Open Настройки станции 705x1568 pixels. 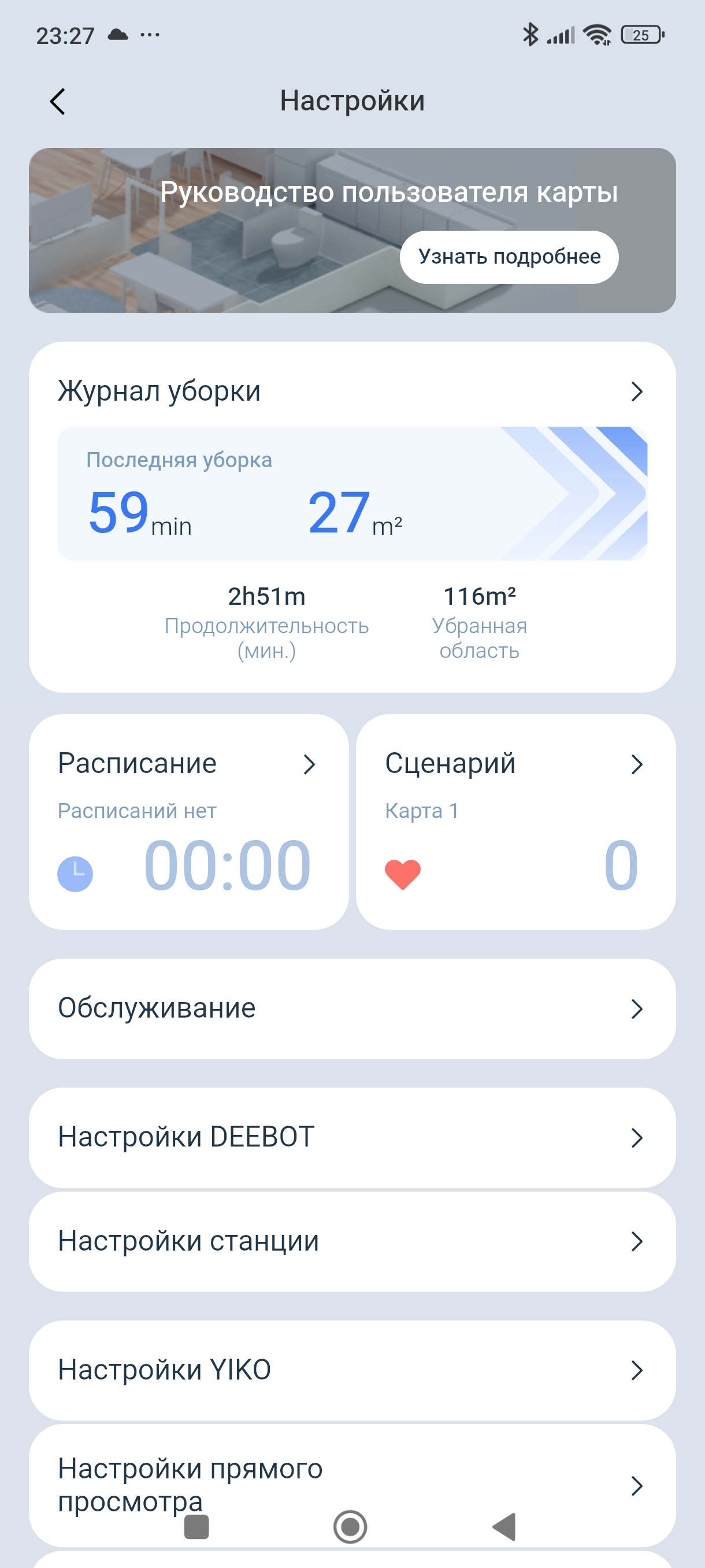pos(351,1241)
